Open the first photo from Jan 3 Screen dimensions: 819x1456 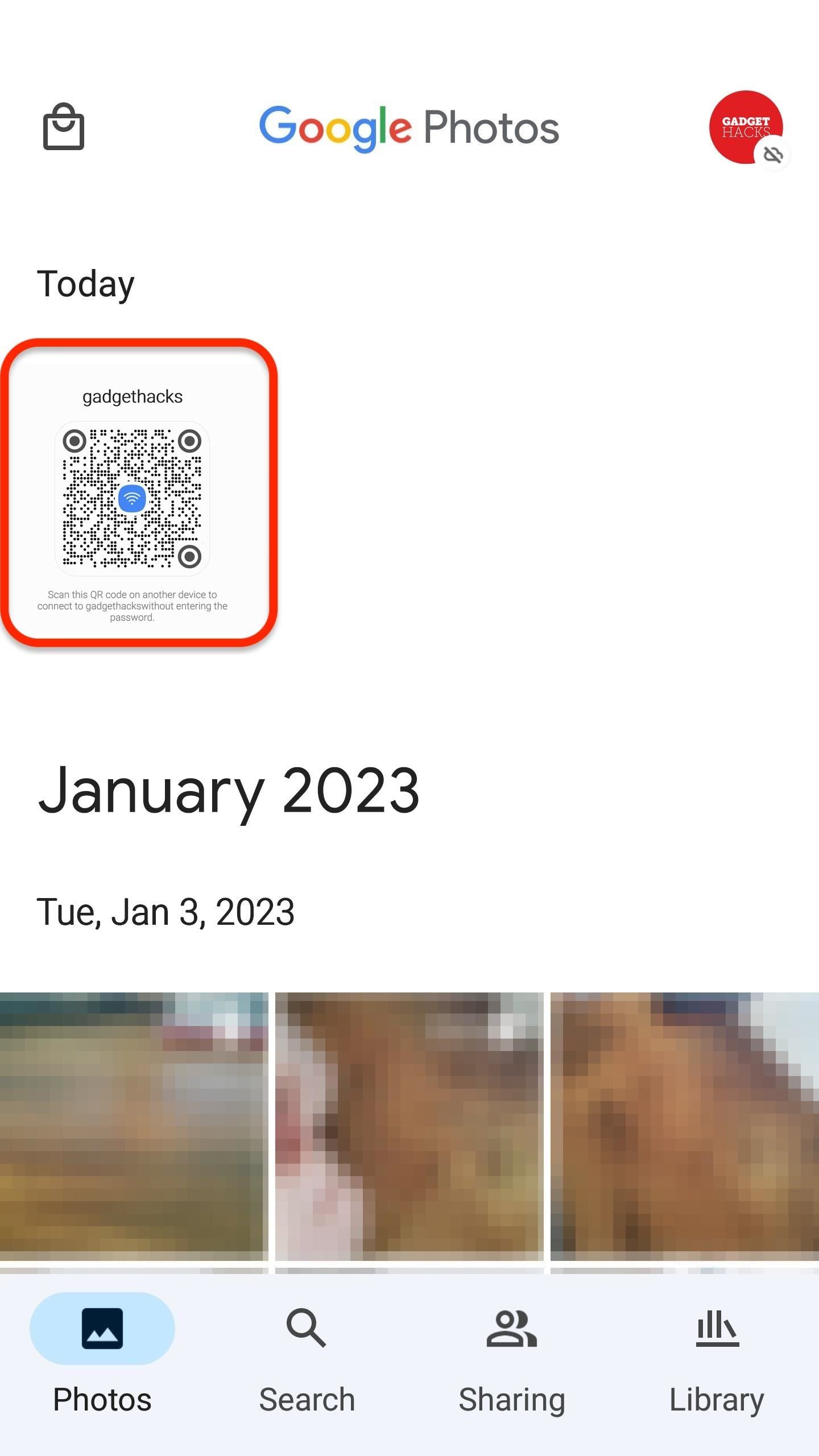pyautogui.click(x=134, y=1126)
